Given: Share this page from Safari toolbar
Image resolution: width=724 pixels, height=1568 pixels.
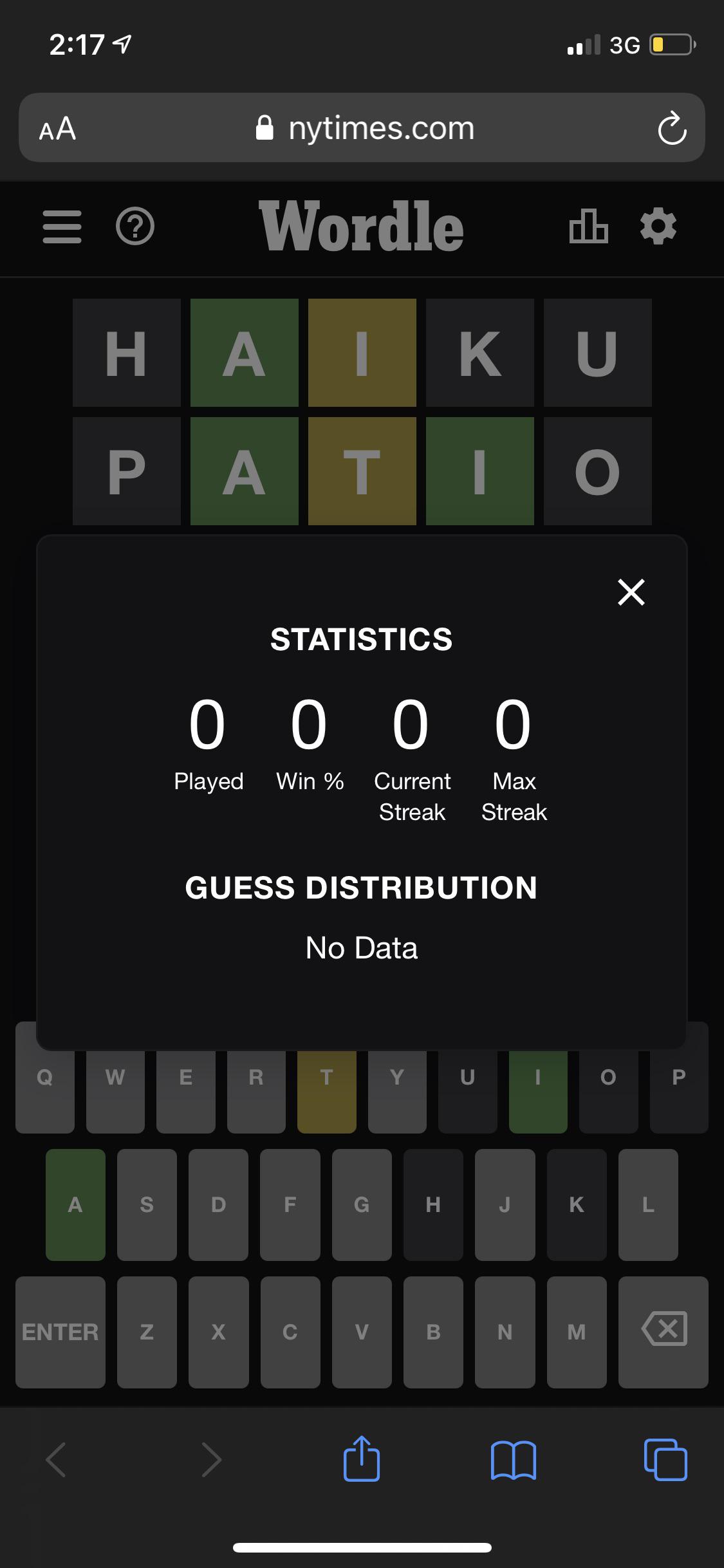Looking at the screenshot, I should click(x=362, y=1459).
